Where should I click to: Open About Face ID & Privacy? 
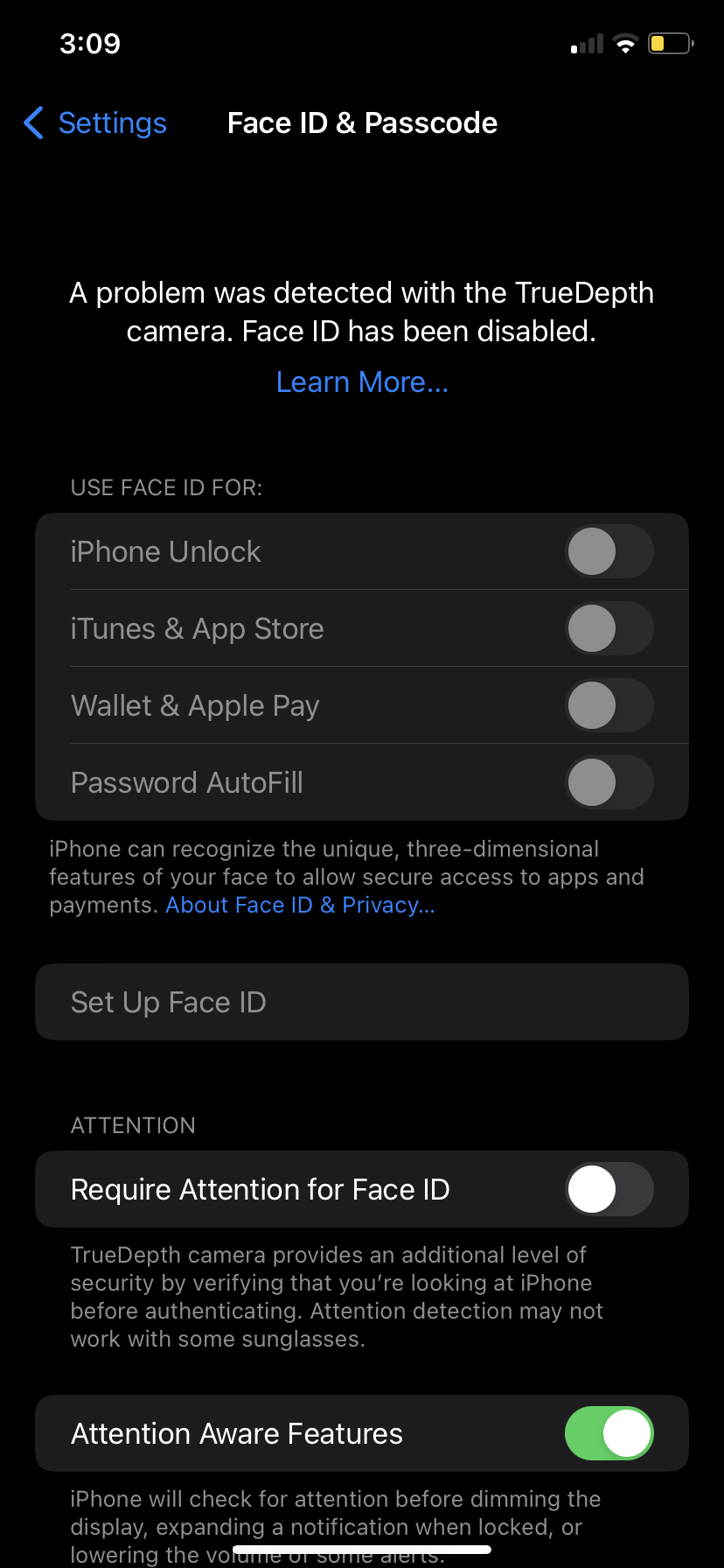coord(300,904)
